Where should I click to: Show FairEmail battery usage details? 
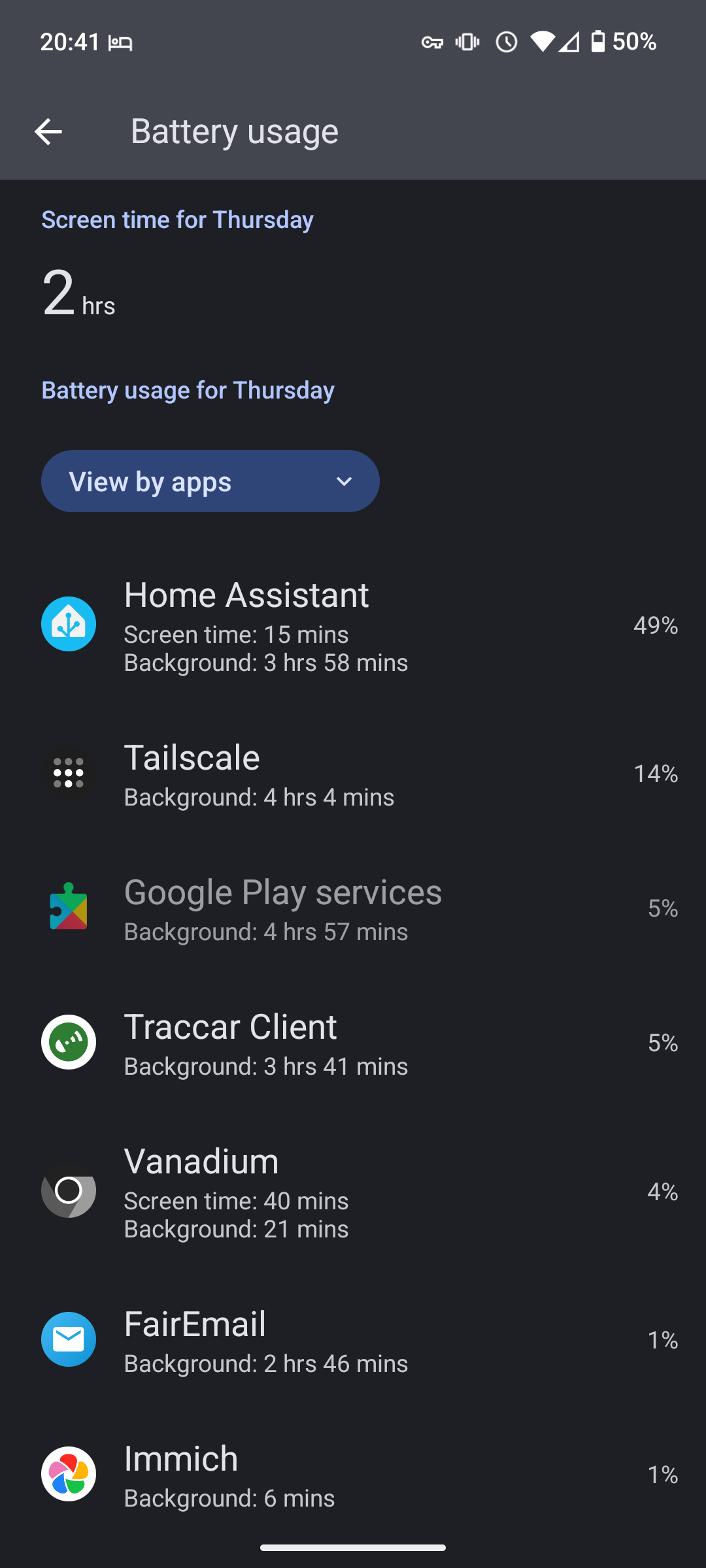tap(353, 1340)
